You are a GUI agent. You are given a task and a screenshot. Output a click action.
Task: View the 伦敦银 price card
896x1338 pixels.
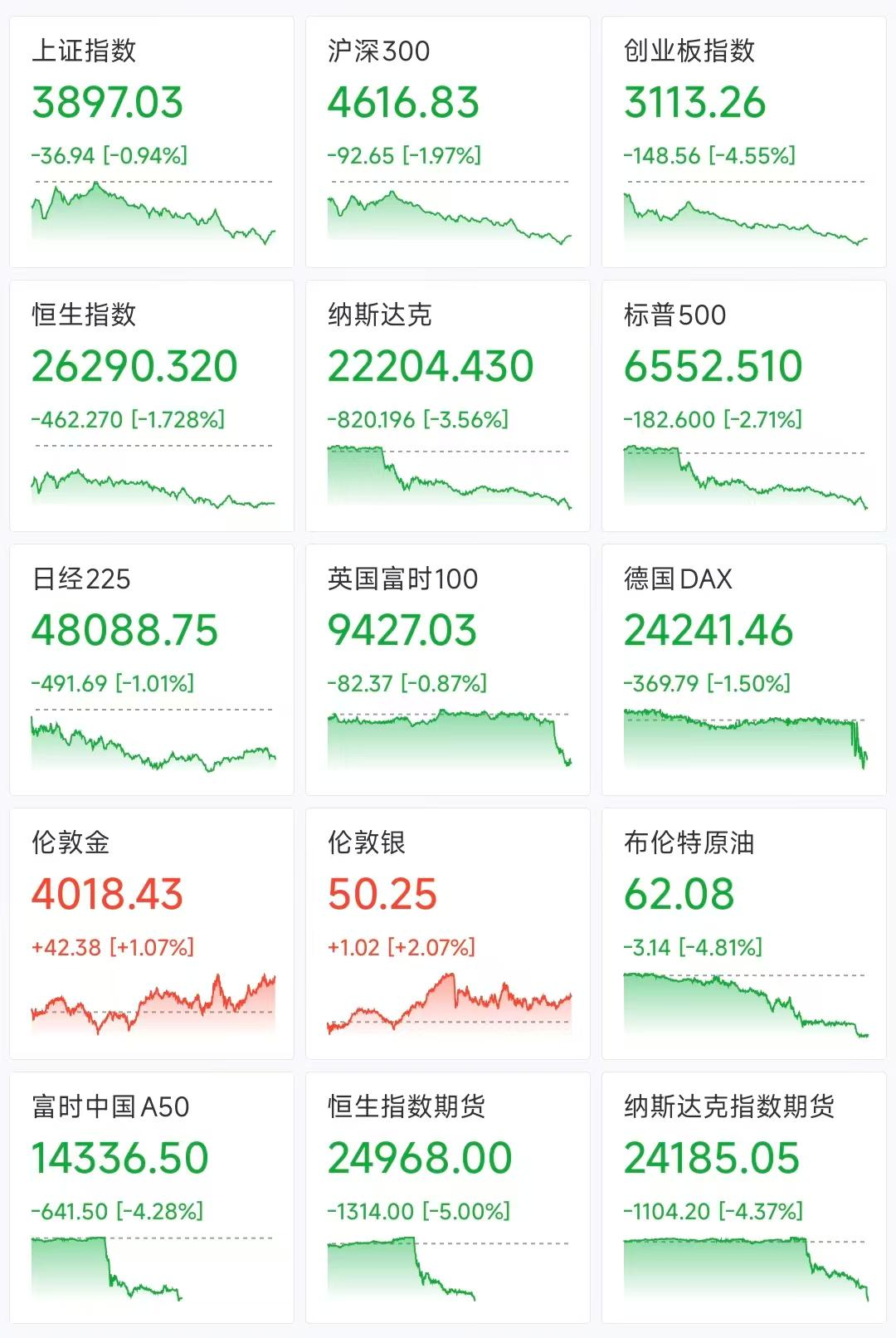coord(448,933)
